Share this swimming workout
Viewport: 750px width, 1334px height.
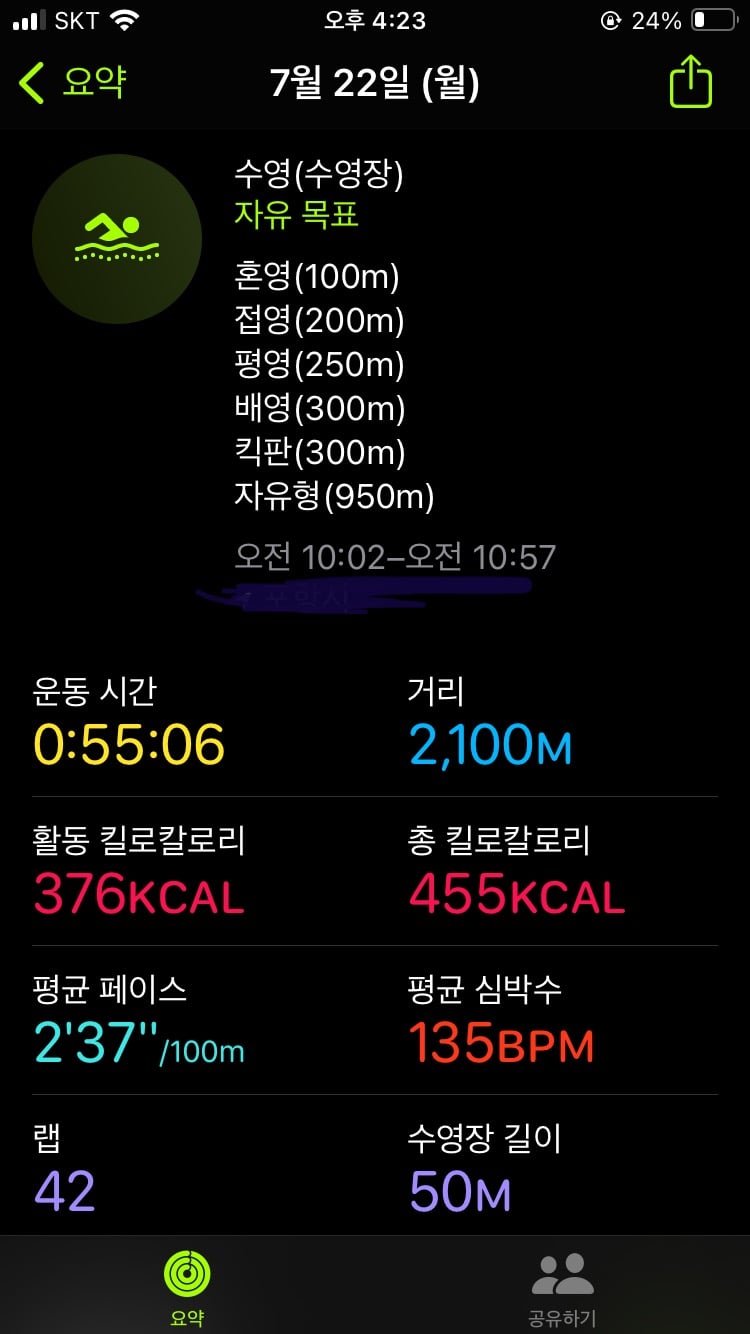click(x=690, y=81)
